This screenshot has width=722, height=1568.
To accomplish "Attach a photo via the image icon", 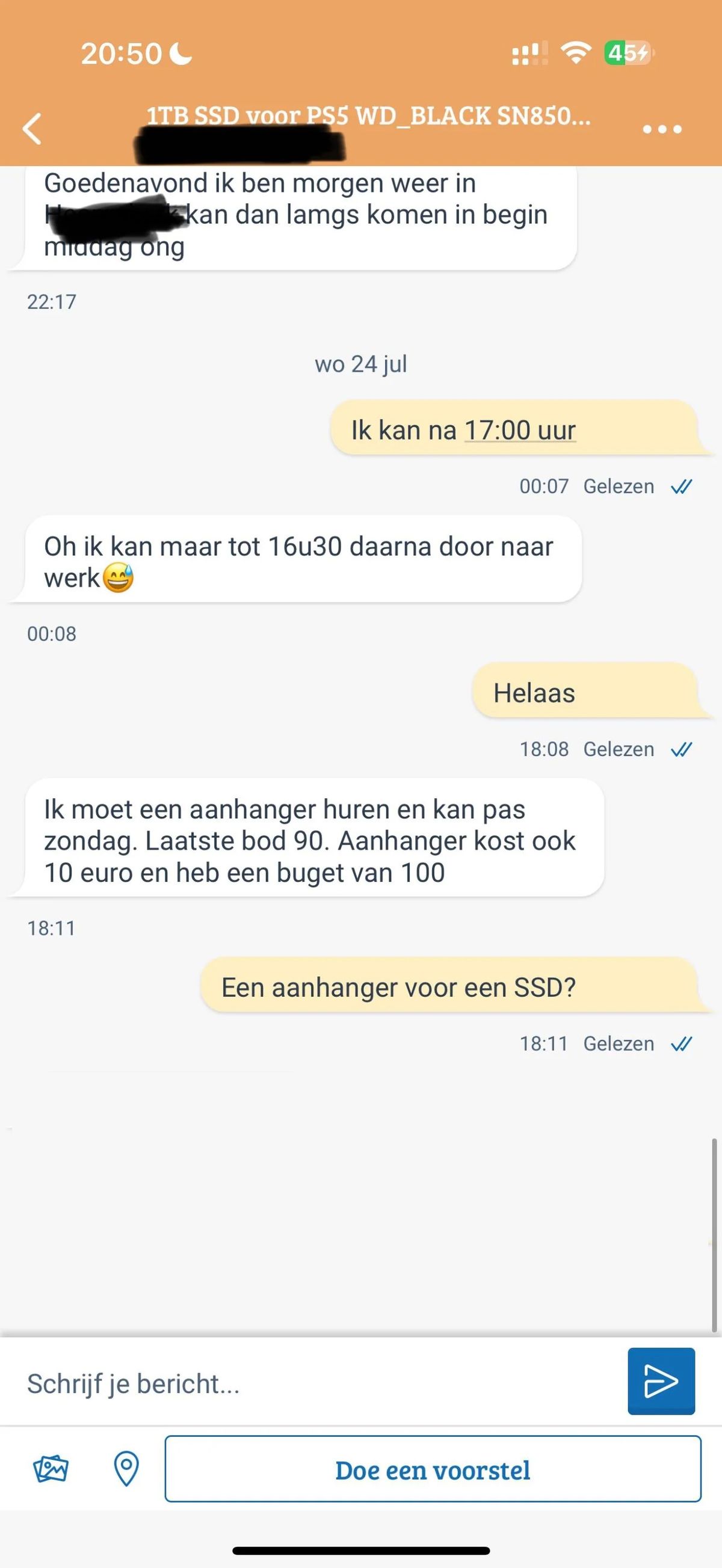I will [51, 1469].
